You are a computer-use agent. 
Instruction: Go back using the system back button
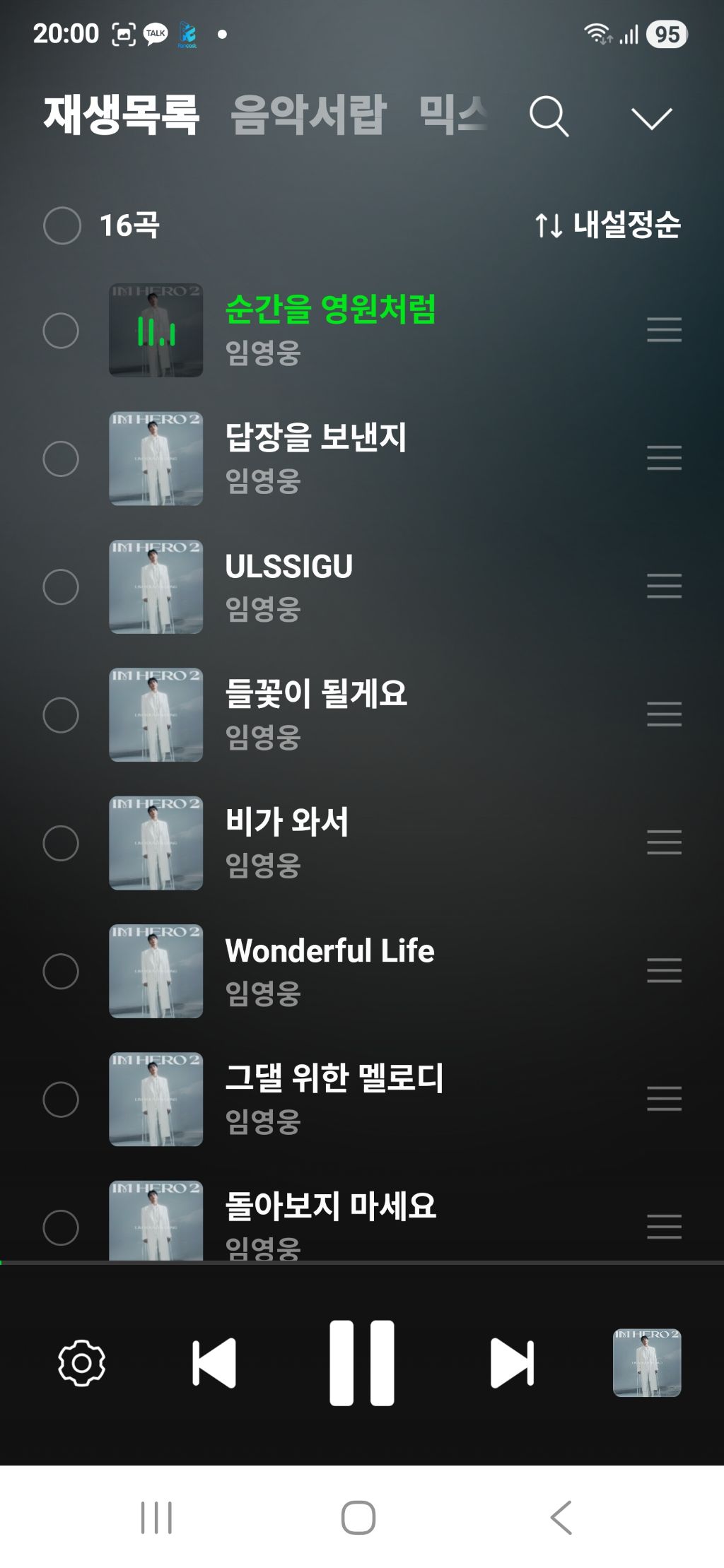click(x=561, y=1518)
